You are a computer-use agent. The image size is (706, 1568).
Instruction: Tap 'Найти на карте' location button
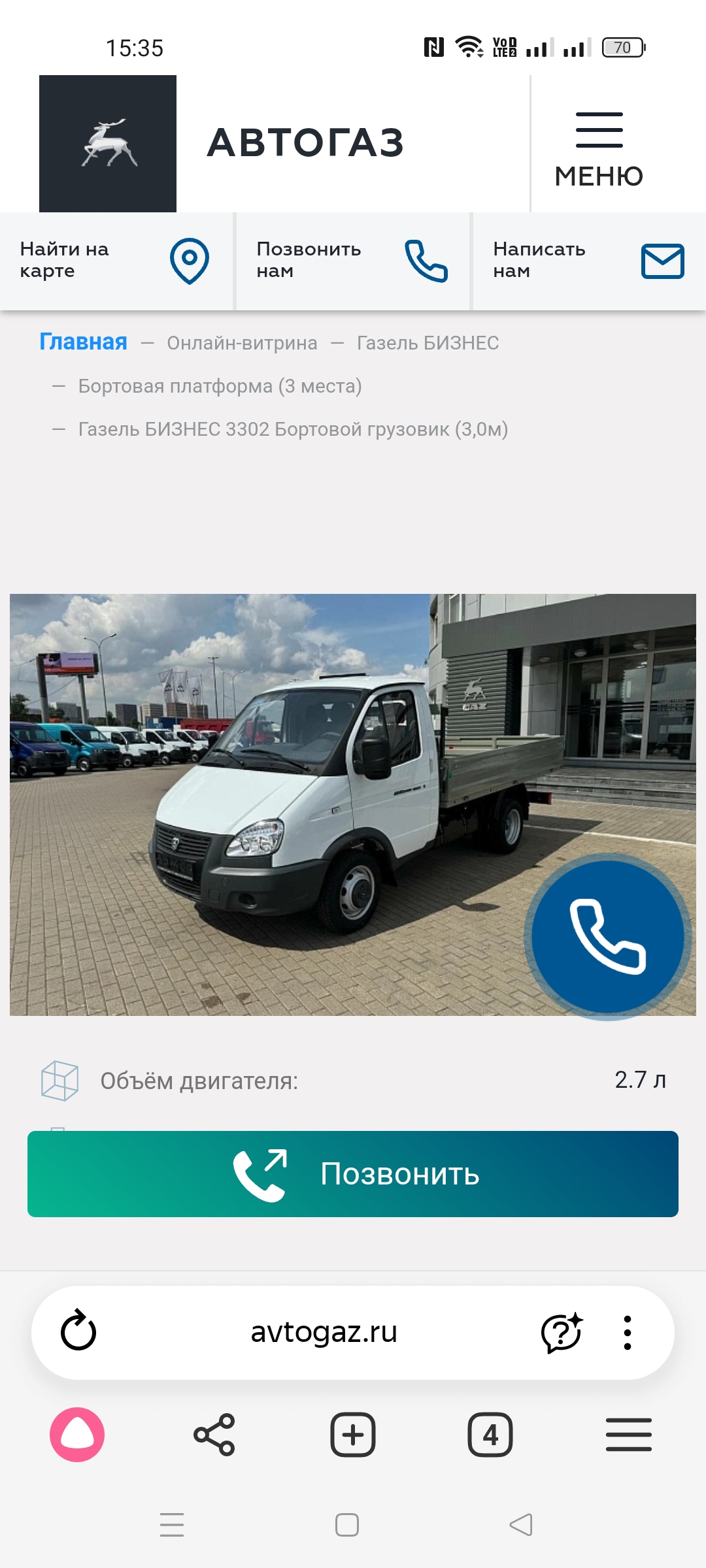116,261
